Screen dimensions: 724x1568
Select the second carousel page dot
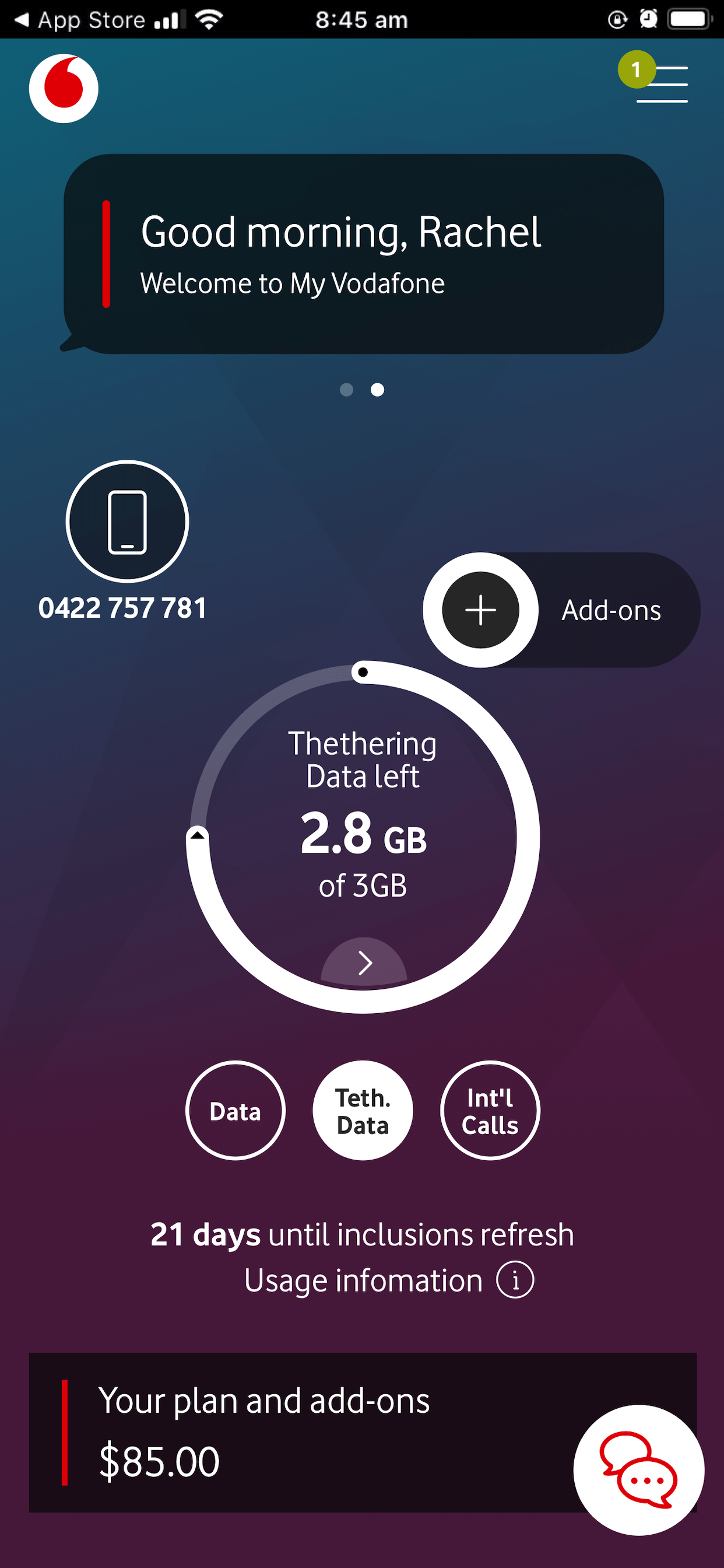click(378, 390)
